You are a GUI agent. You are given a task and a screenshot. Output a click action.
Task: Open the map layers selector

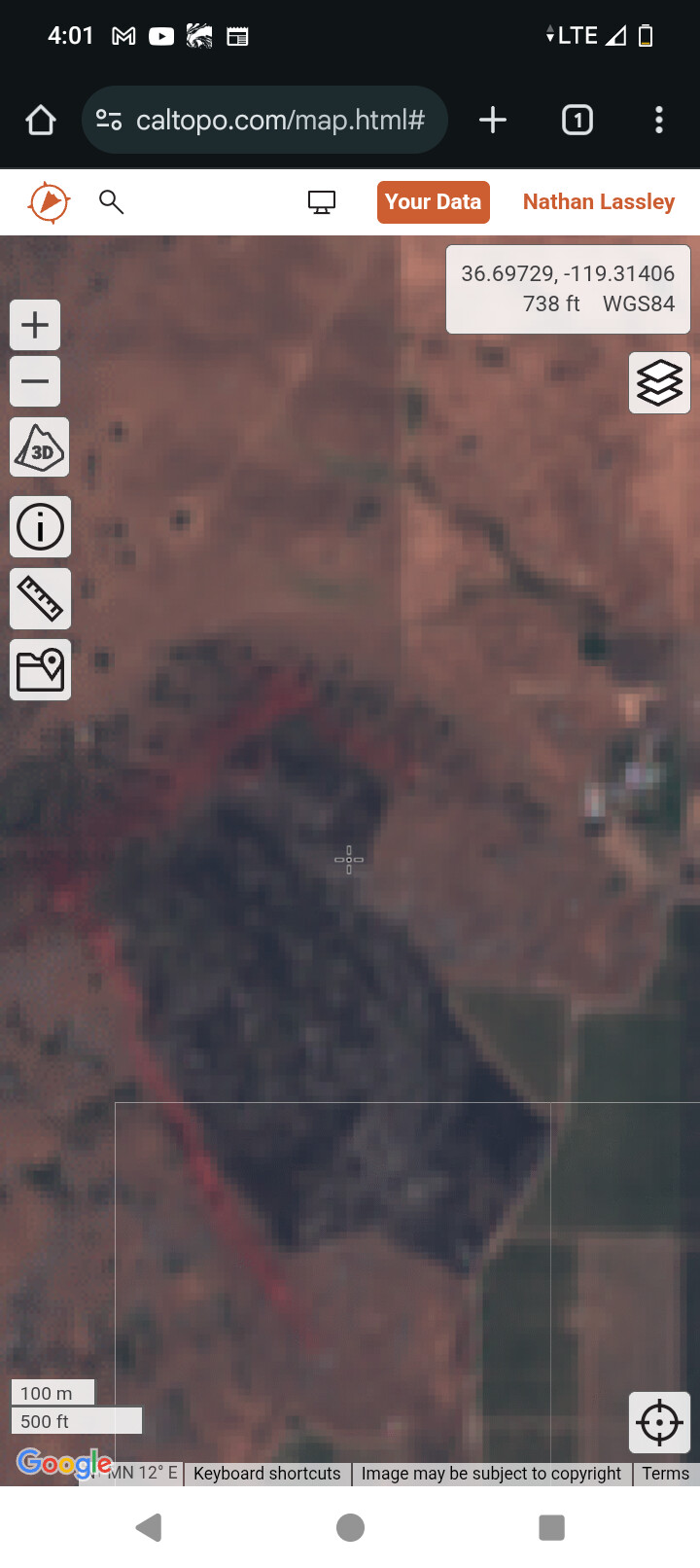(660, 383)
